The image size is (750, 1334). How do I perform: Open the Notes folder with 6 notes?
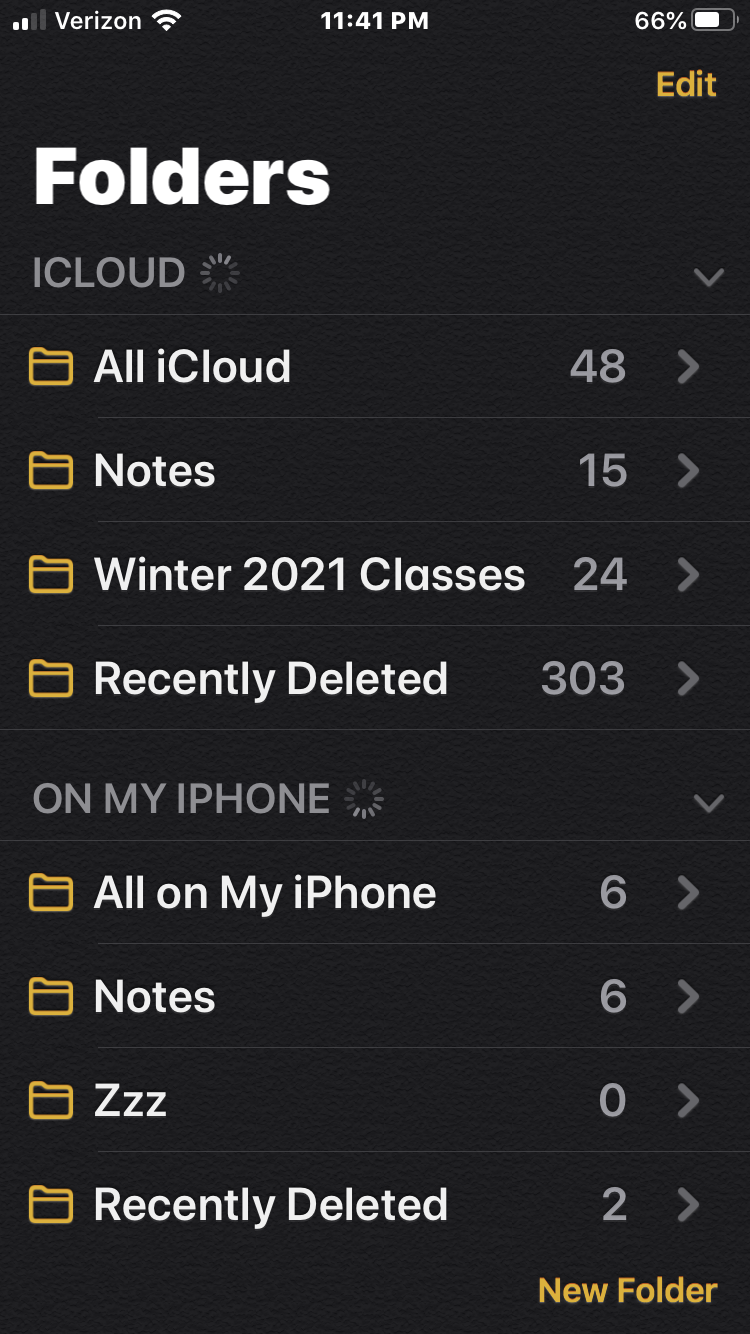pos(375,997)
